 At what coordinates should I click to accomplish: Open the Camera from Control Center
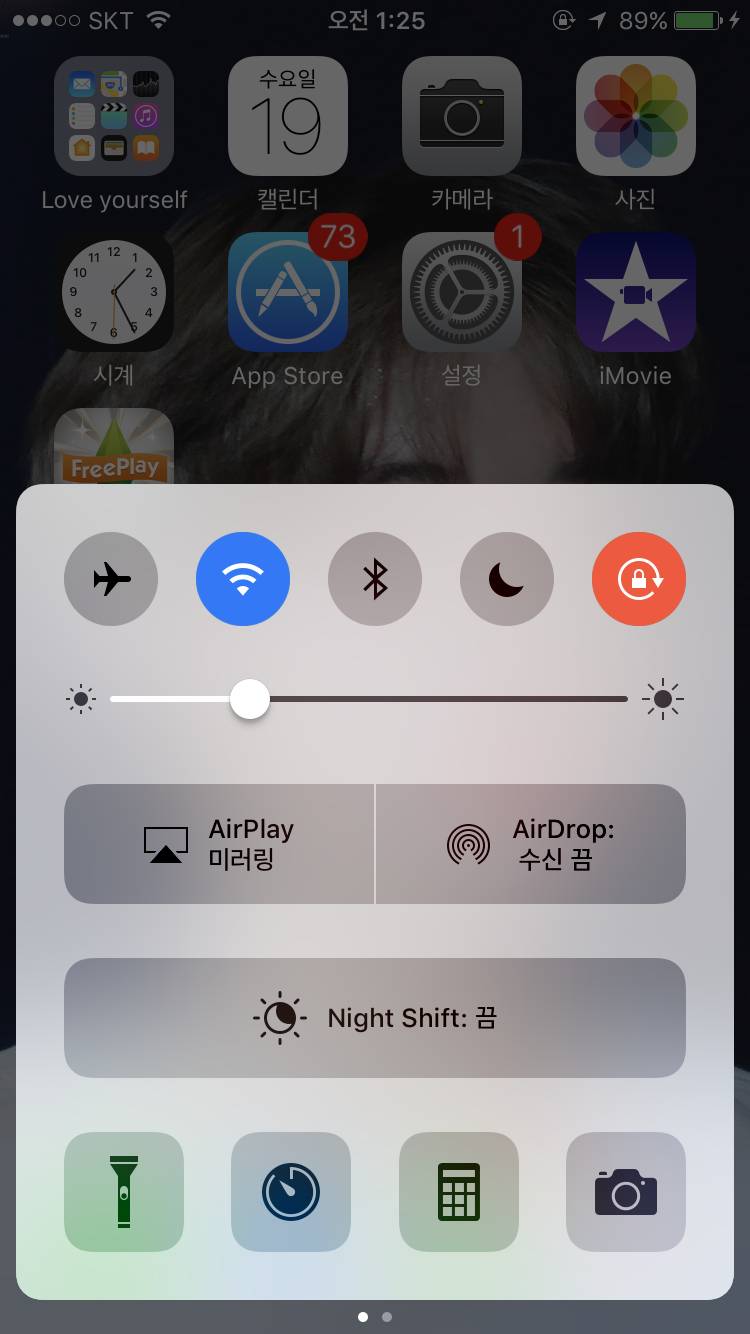625,1191
